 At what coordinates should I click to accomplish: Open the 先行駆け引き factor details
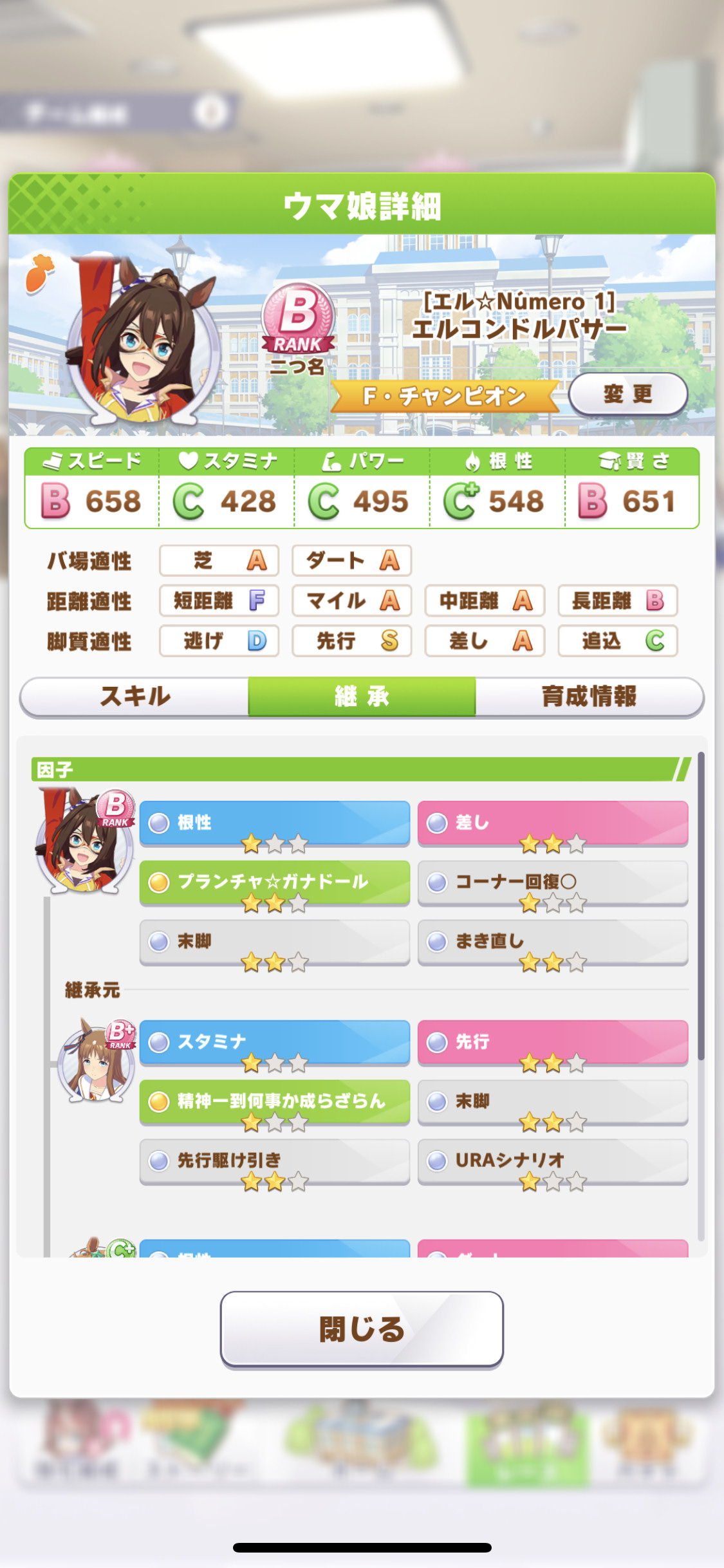coord(275,1161)
